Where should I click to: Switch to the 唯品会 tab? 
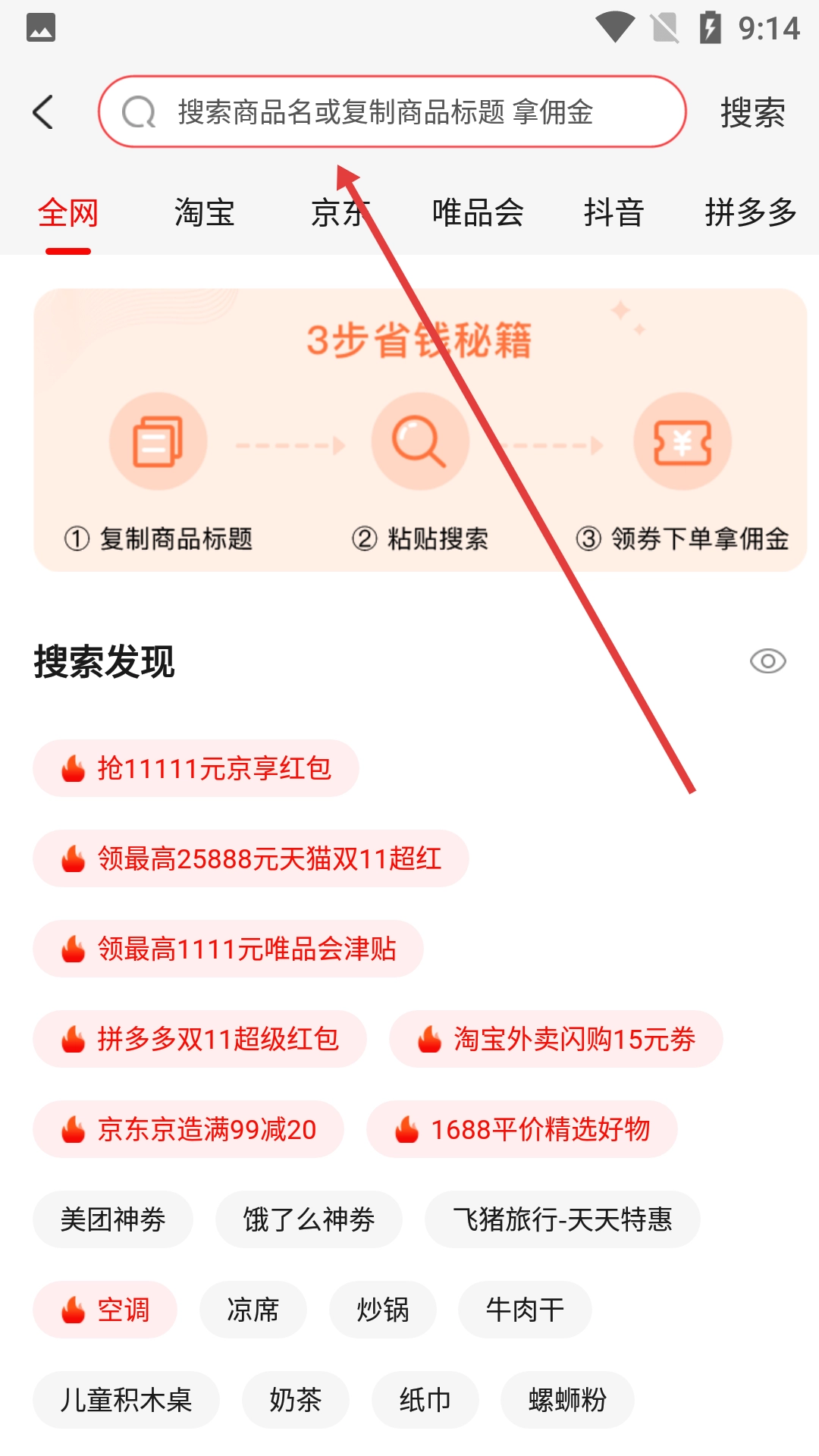478,212
